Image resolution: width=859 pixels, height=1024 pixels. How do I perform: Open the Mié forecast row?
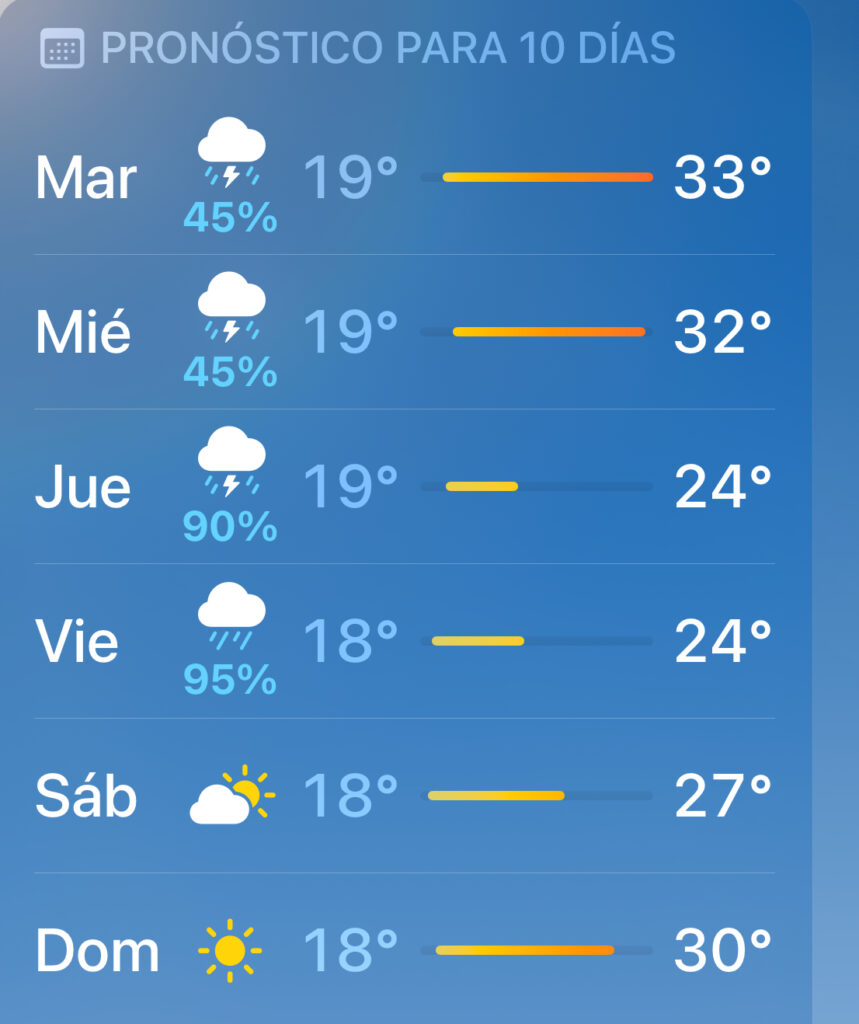click(x=404, y=332)
